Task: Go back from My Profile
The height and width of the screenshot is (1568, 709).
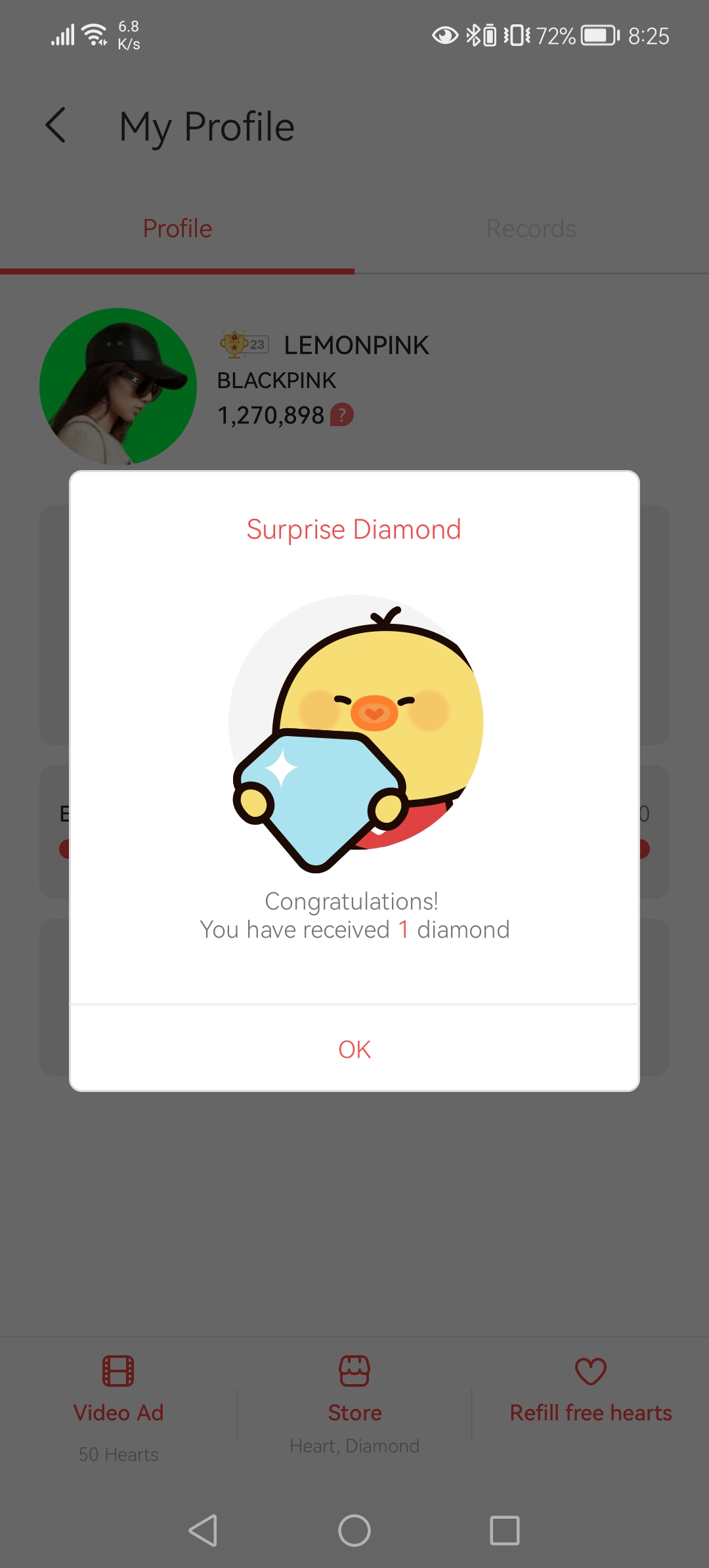Action: 56,125
